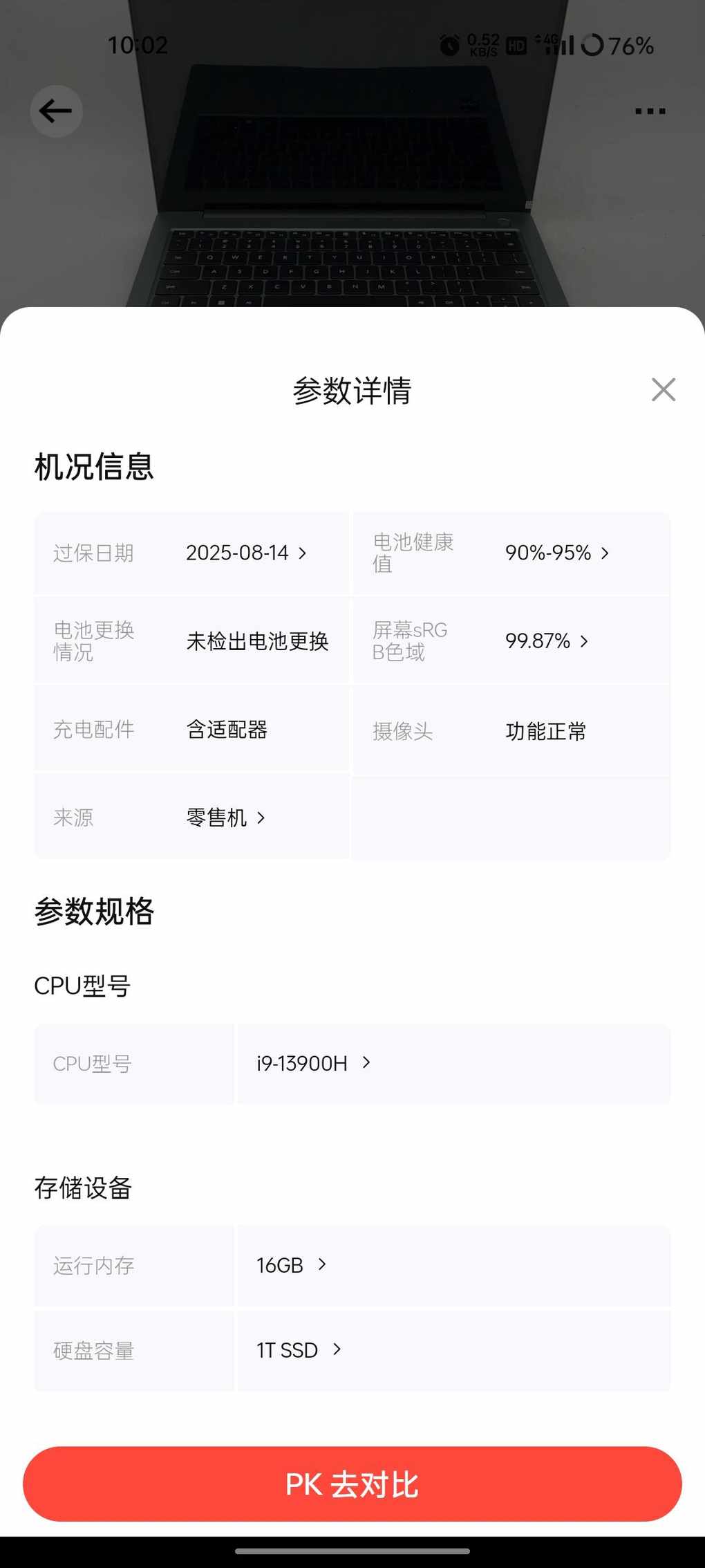Close the 参数详情 panel
The width and height of the screenshot is (705, 1568).
(x=663, y=390)
